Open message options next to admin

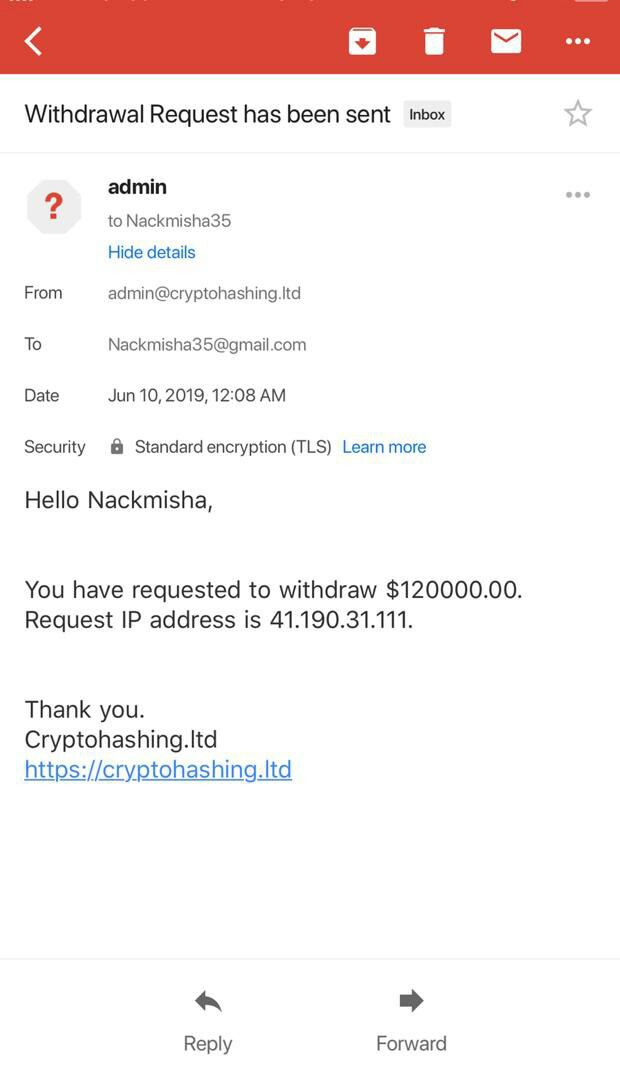[577, 195]
